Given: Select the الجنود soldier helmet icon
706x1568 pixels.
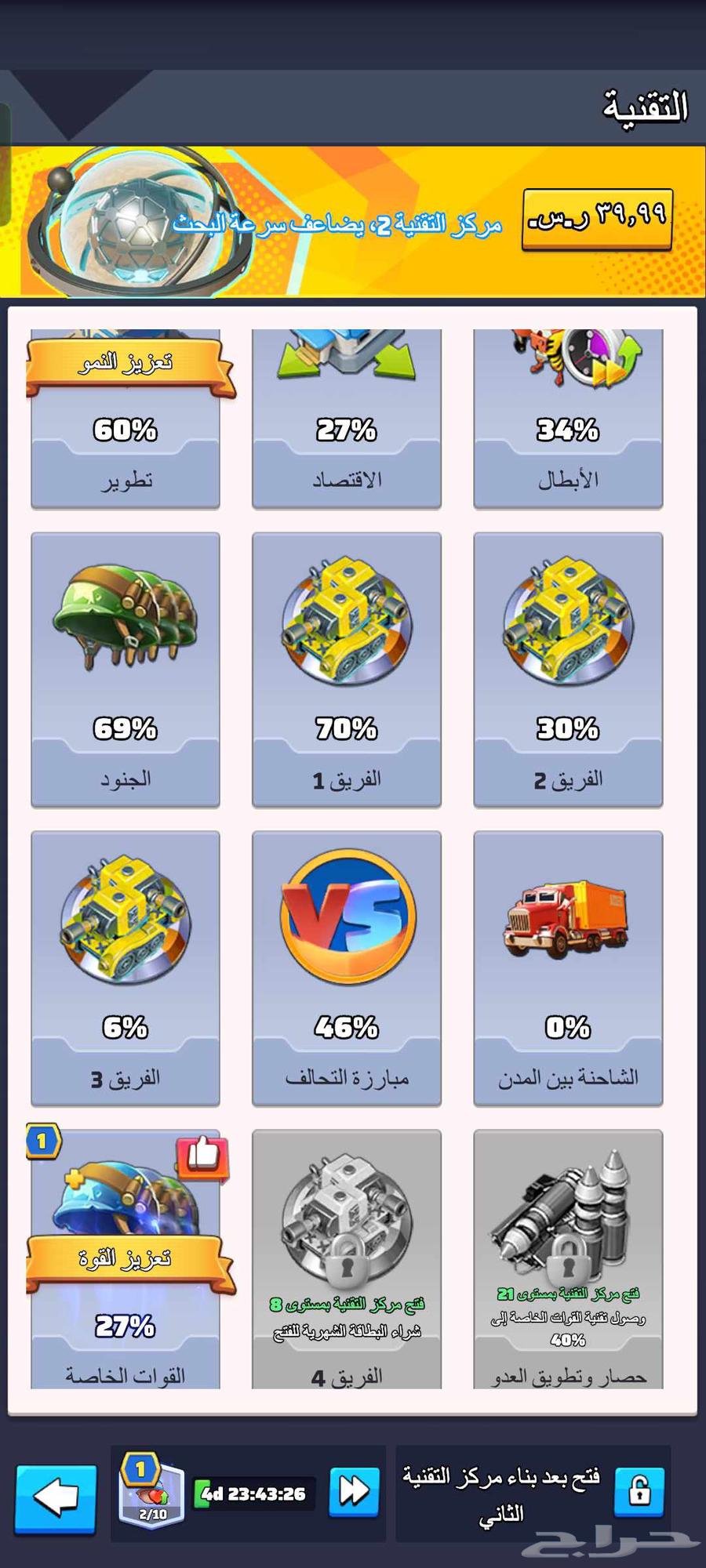Looking at the screenshot, I should point(126,619).
